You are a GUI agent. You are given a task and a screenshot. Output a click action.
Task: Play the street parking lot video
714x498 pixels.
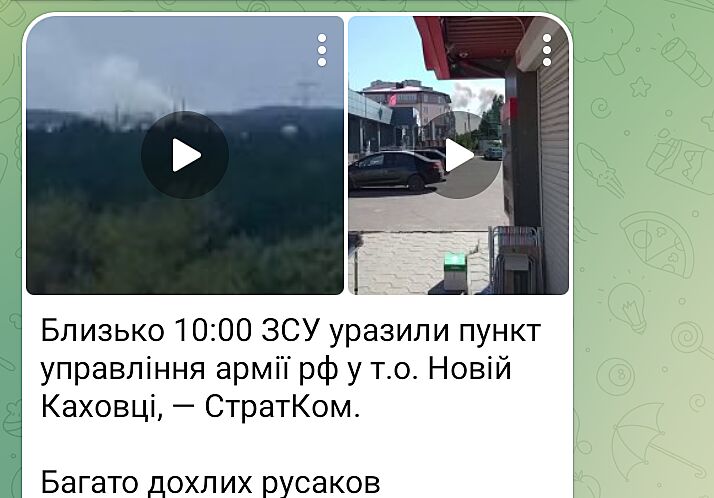pos(458,155)
